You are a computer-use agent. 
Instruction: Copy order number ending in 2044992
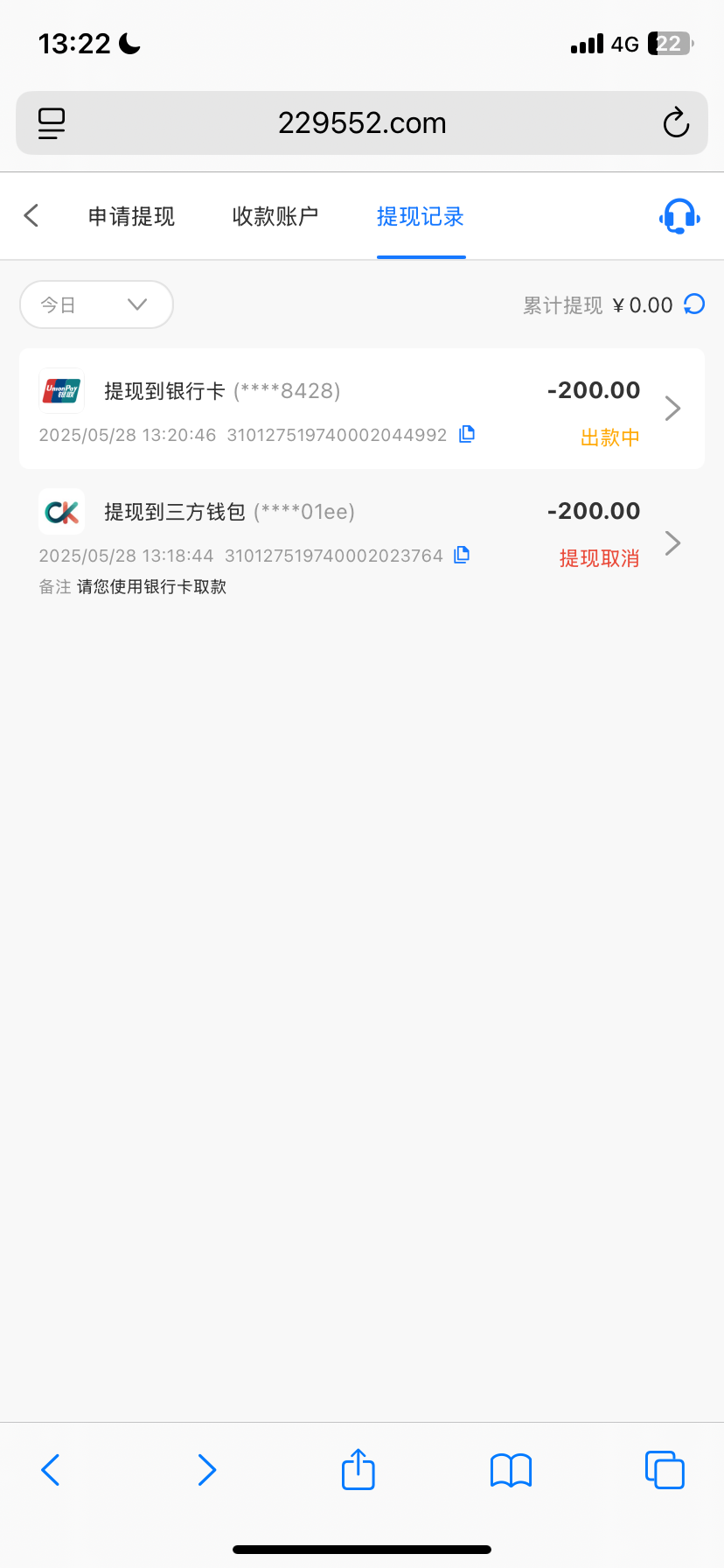pos(467,434)
